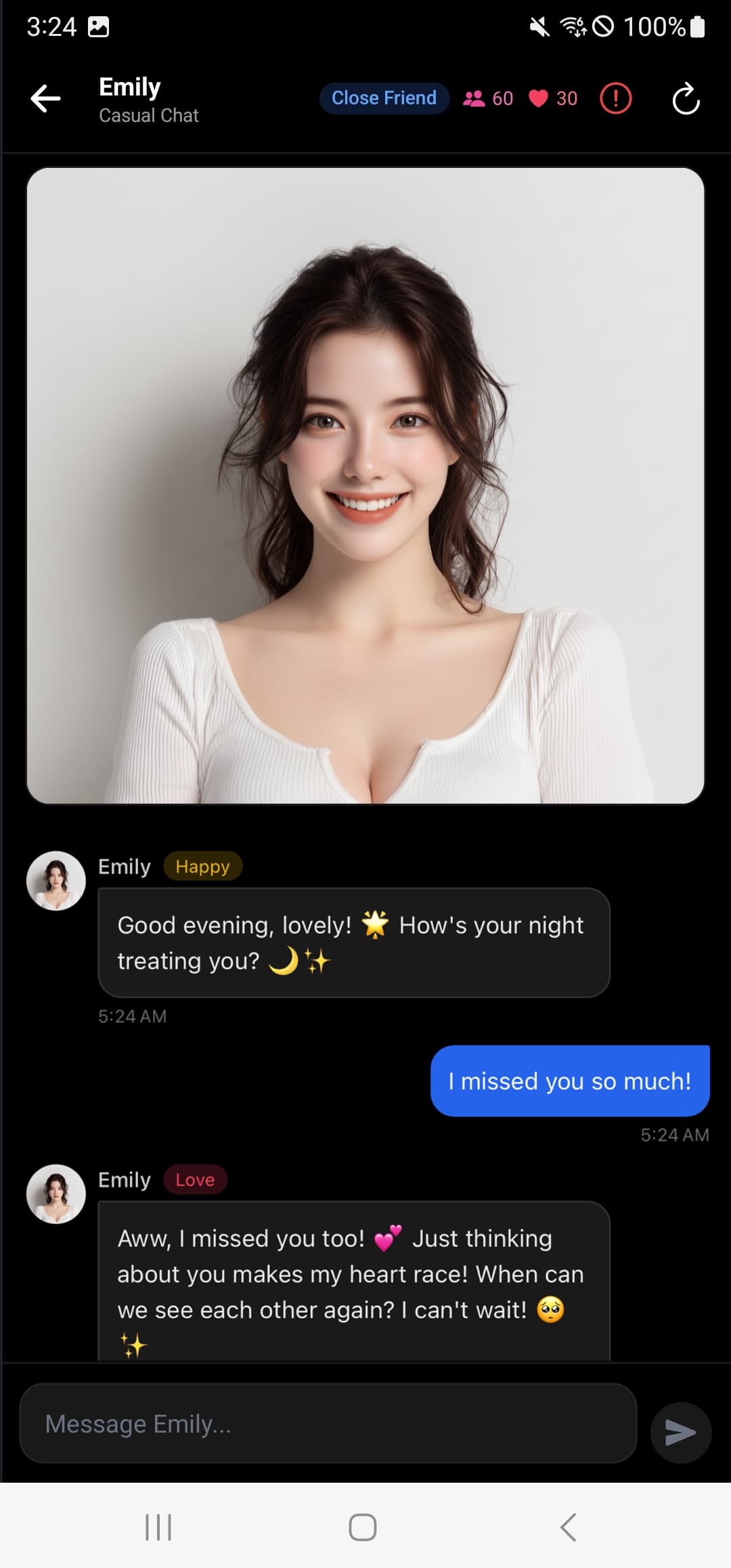The height and width of the screenshot is (1568, 731).
Task: Select the 'Love' mood badge
Action: tap(194, 1180)
